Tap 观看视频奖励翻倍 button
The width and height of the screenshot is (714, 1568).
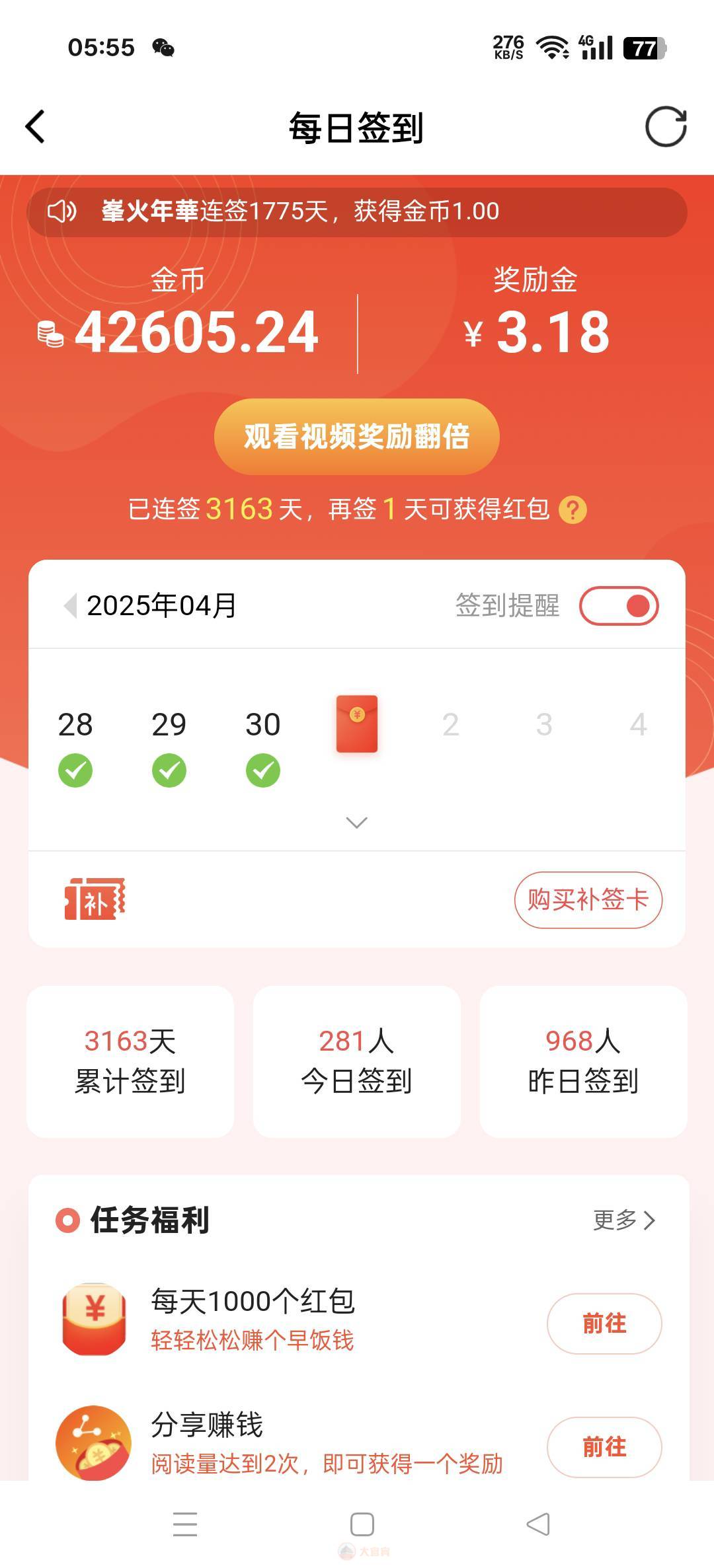pos(356,437)
